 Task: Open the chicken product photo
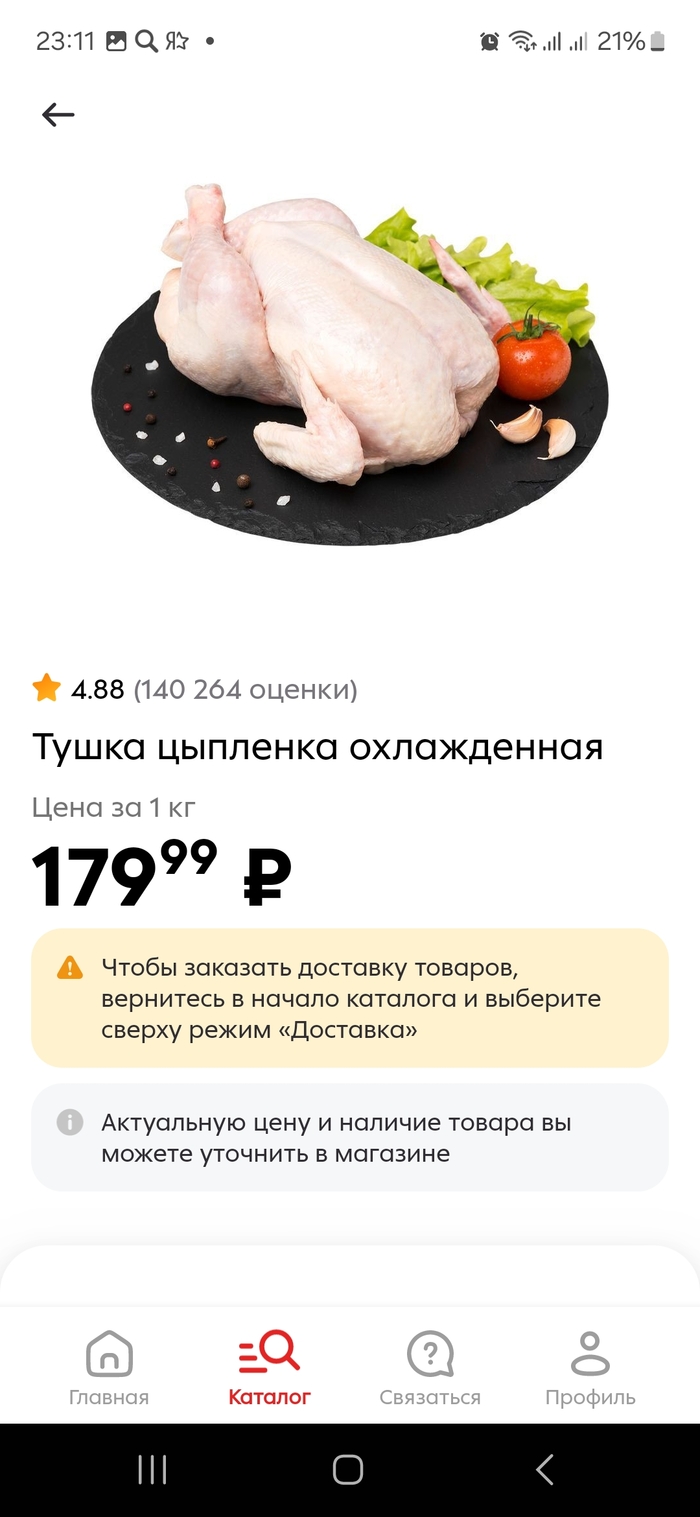click(x=350, y=365)
